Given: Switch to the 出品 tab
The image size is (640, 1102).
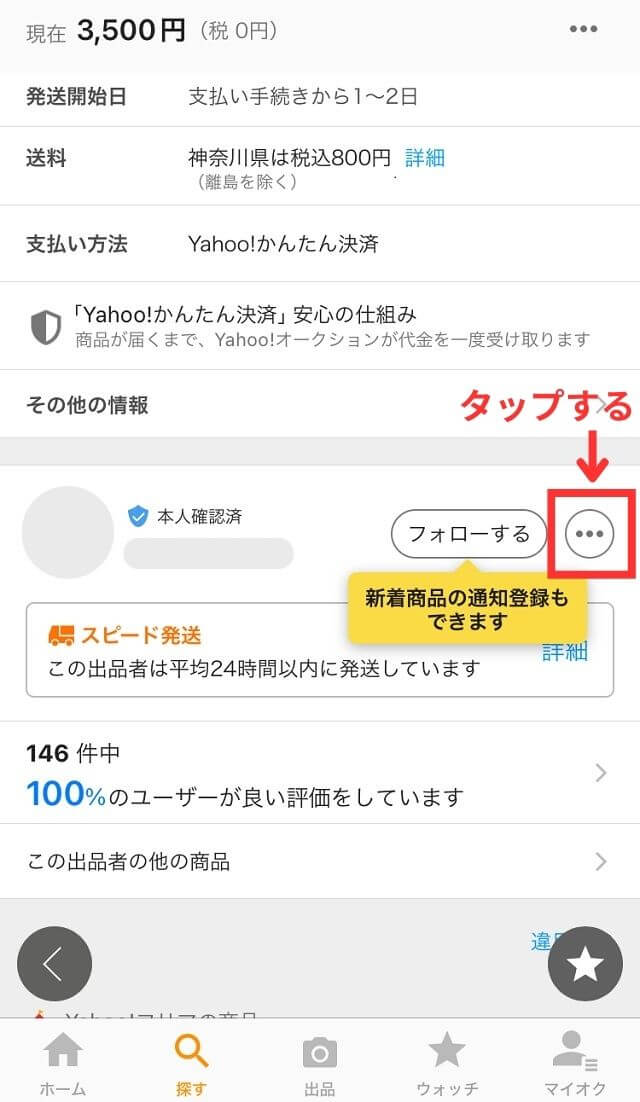Looking at the screenshot, I should click(x=319, y=1064).
